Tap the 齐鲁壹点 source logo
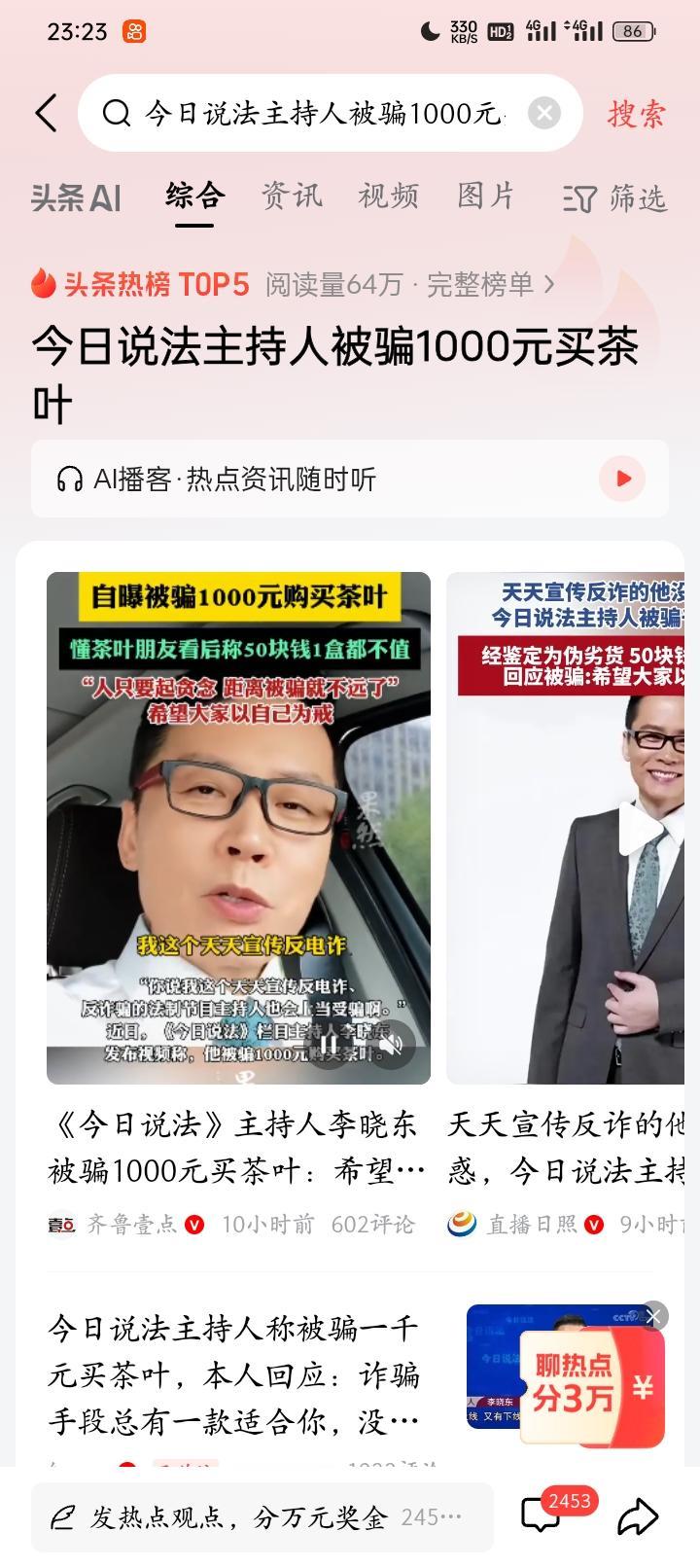The width and height of the screenshot is (700, 1568). [x=62, y=1225]
